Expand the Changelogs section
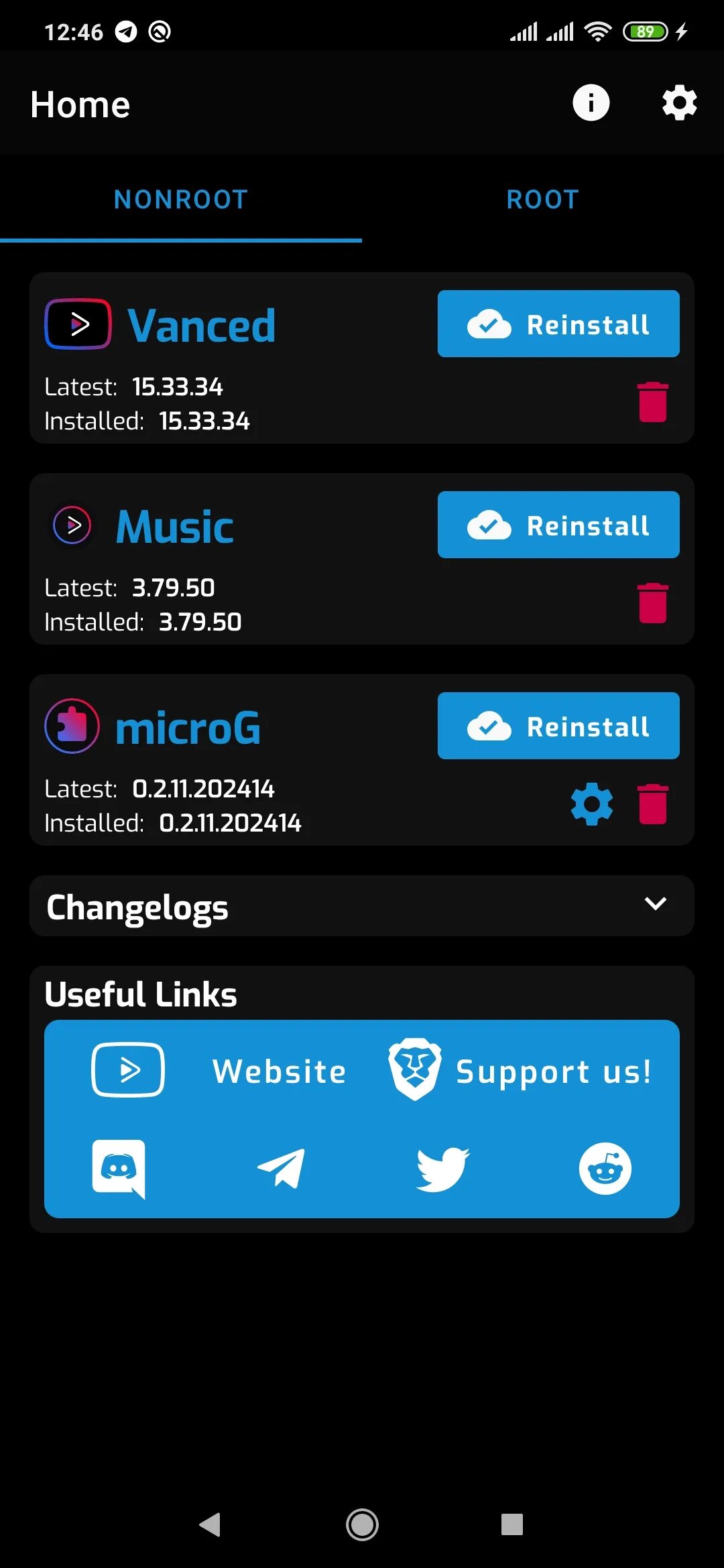This screenshot has width=724, height=1568. [362, 905]
